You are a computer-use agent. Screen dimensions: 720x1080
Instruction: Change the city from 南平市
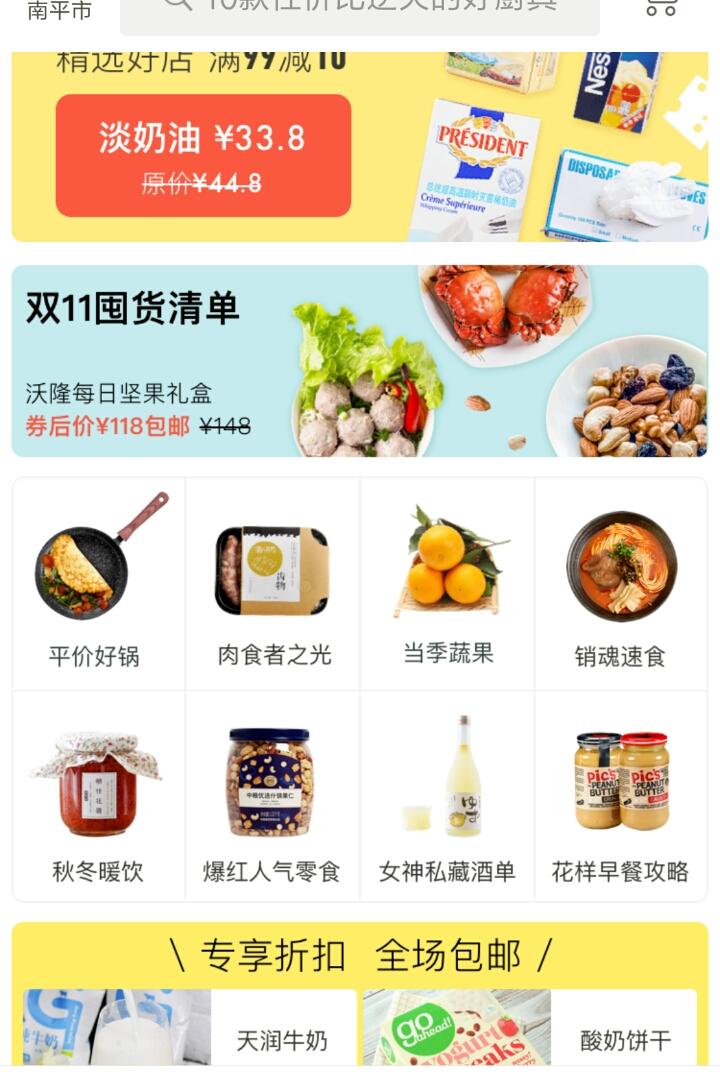pyautogui.click(x=59, y=11)
